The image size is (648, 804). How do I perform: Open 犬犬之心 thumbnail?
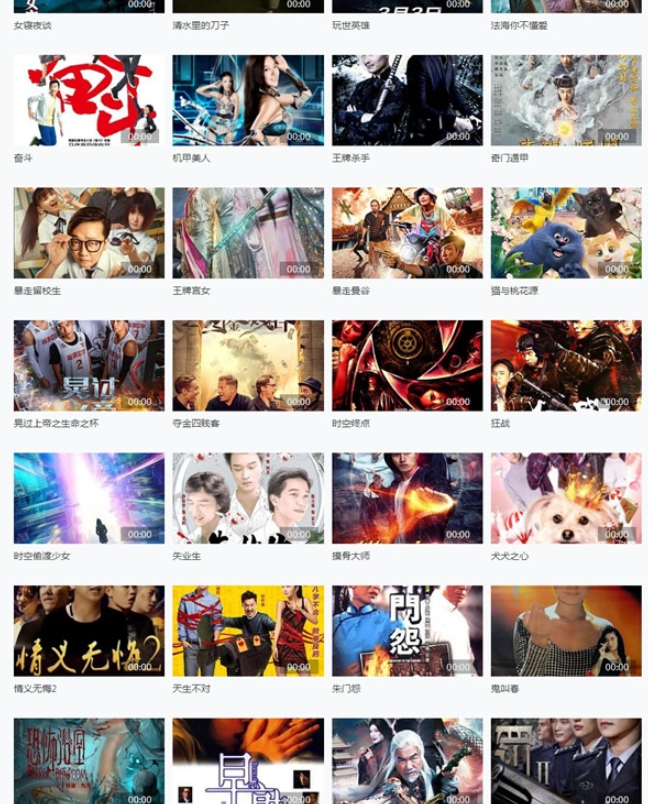coord(566,498)
